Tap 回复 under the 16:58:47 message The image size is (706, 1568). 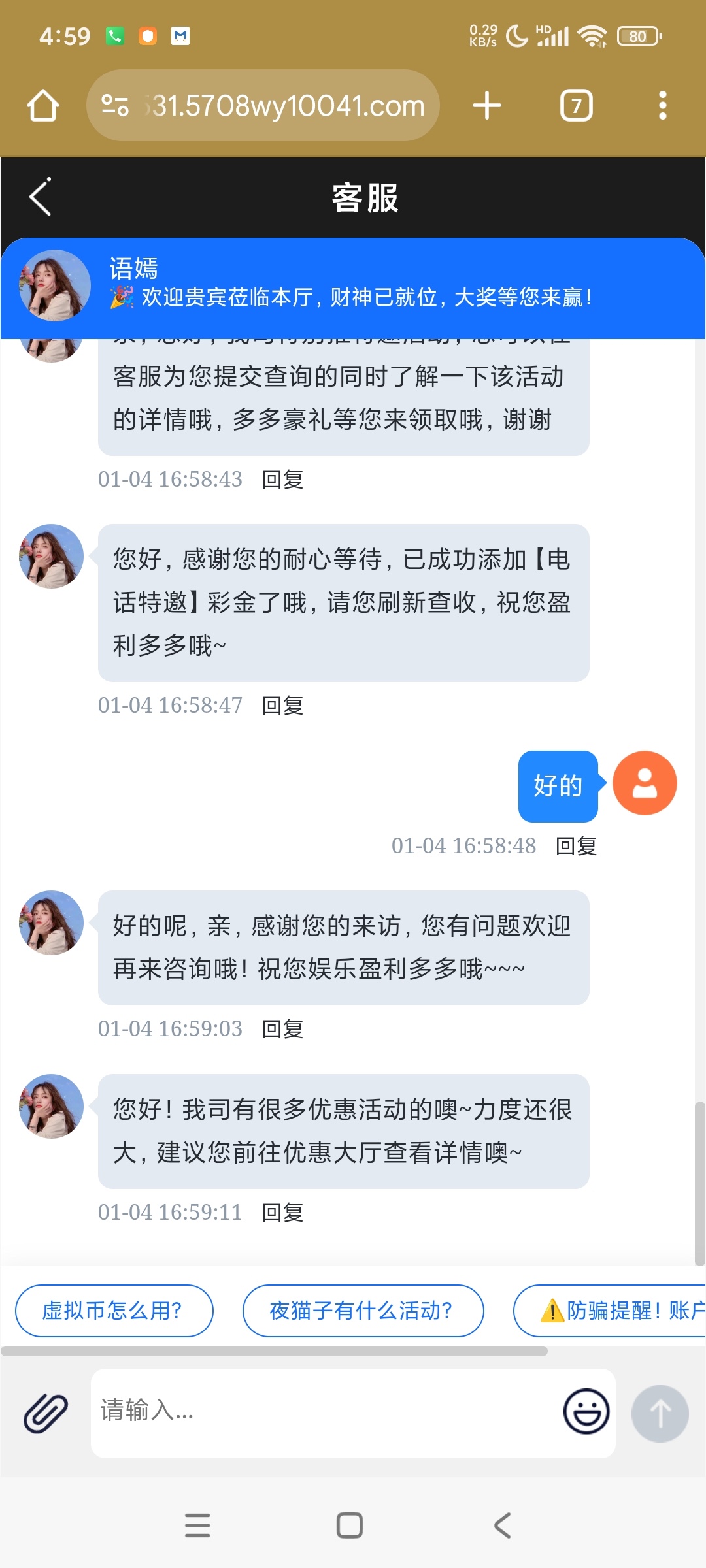[282, 706]
